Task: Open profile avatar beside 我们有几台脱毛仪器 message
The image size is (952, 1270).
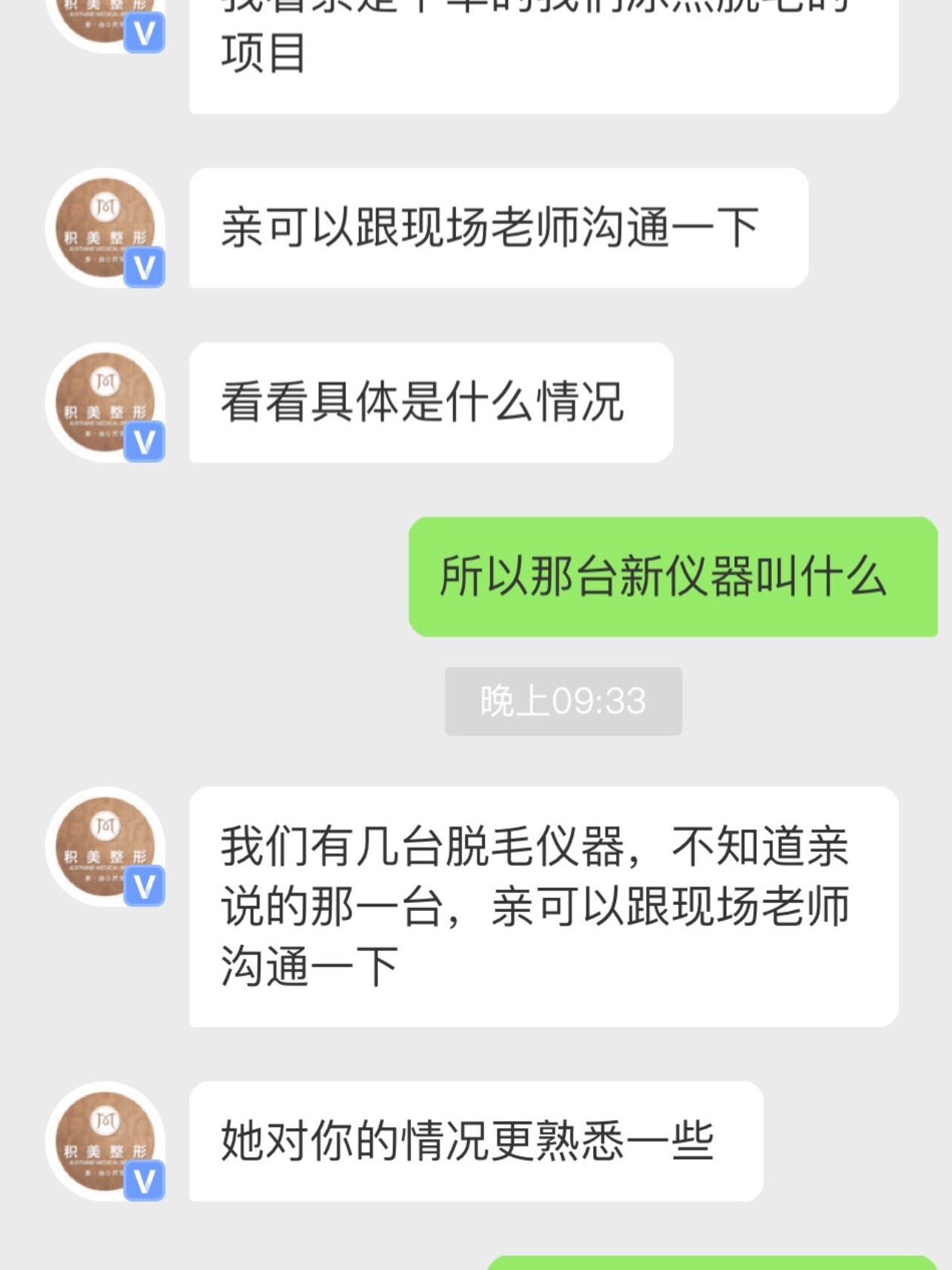Action: coord(105,846)
